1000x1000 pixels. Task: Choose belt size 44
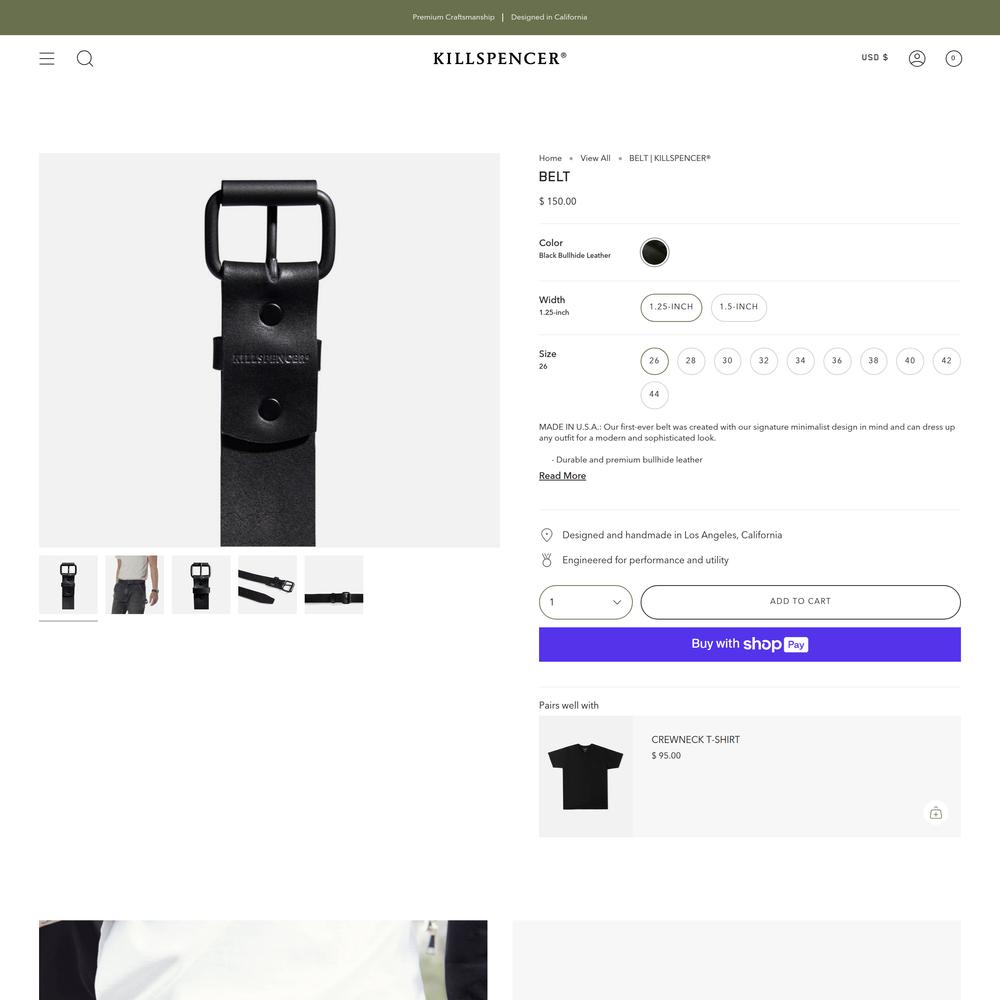click(x=654, y=394)
